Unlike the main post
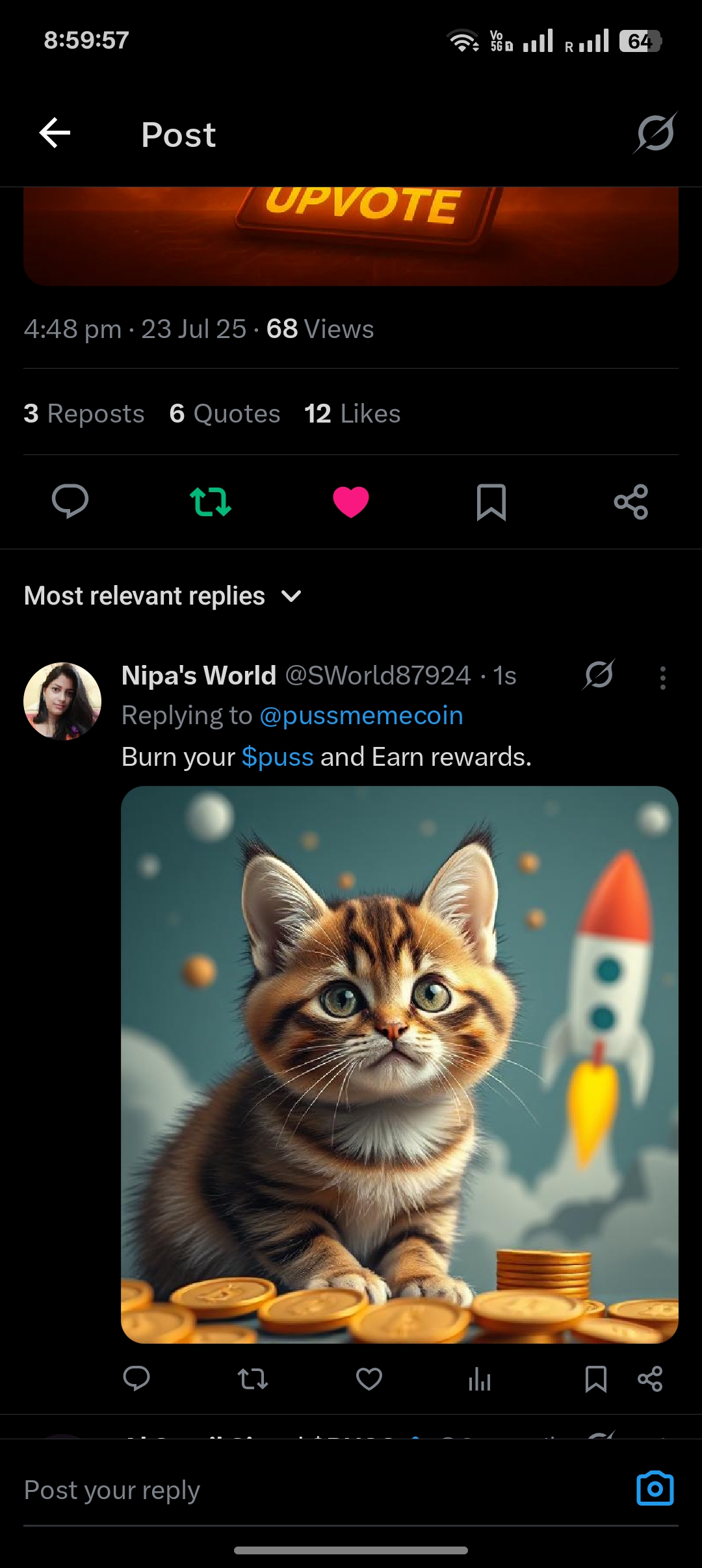 pos(351,501)
